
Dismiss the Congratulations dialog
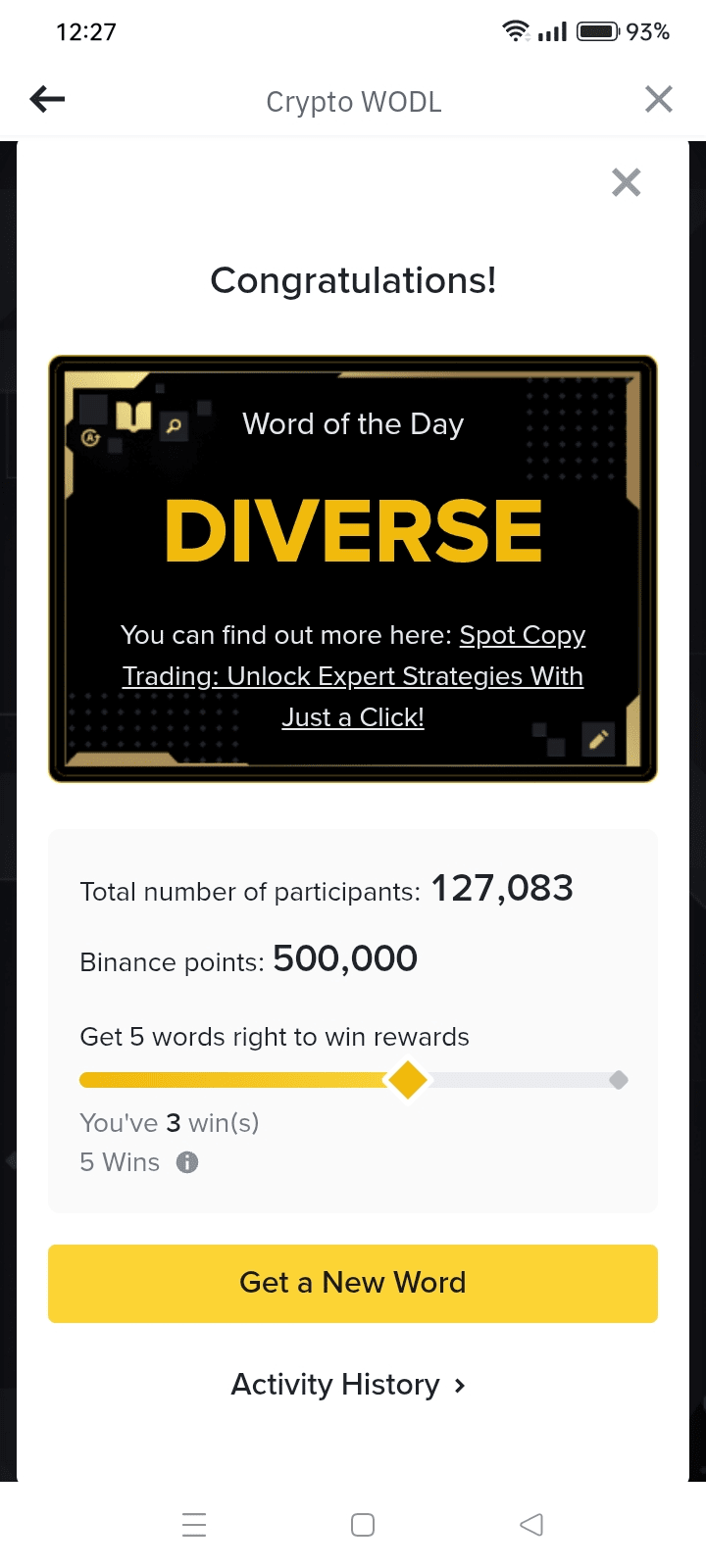pos(626,182)
